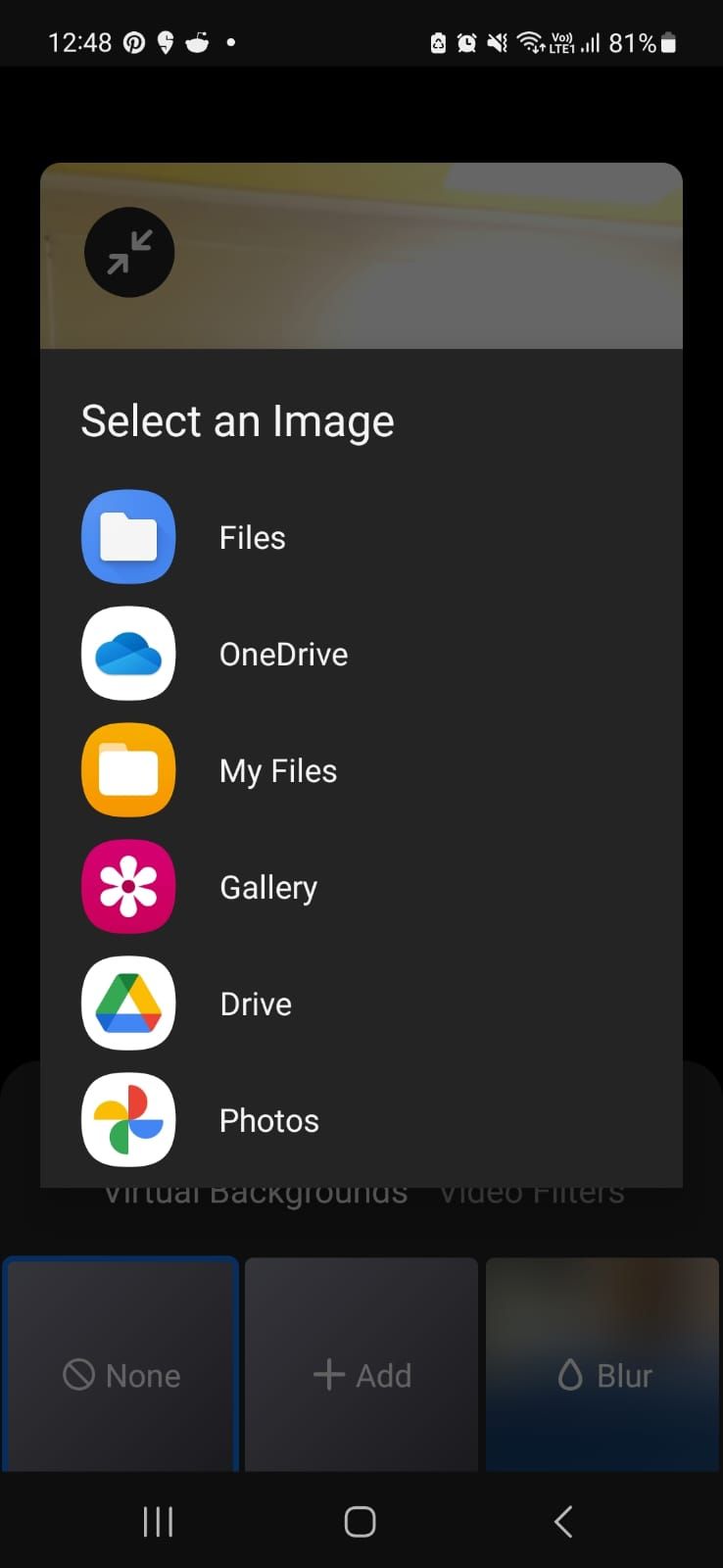Expand the minimized meeting preview
The image size is (723, 1568).
(x=129, y=252)
